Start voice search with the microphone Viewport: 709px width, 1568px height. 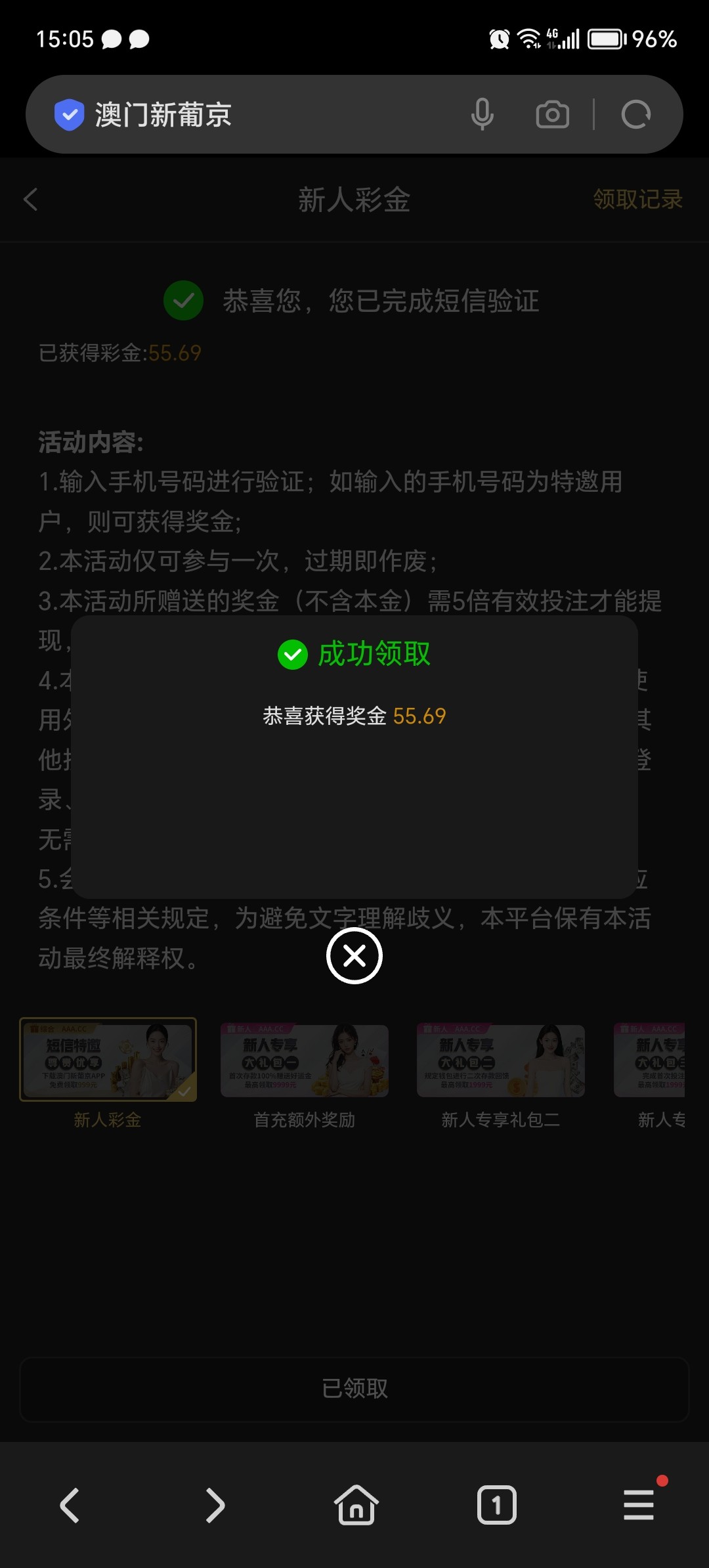coord(483,115)
